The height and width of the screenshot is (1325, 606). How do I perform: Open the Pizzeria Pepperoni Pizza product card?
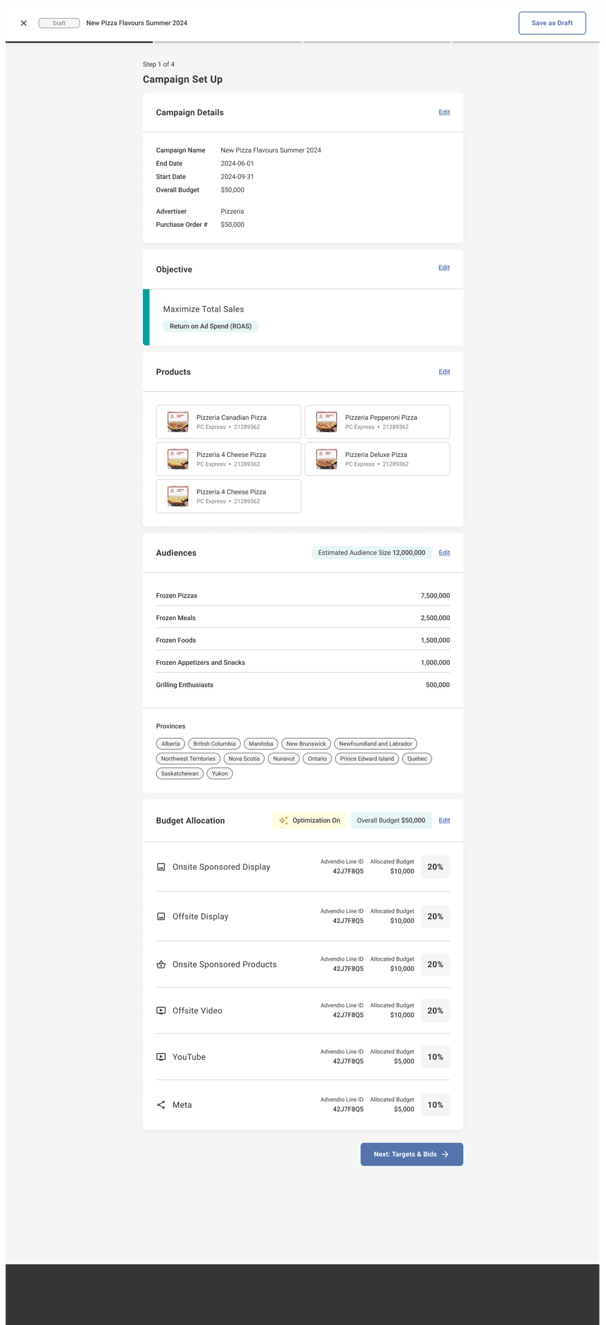[377, 422]
